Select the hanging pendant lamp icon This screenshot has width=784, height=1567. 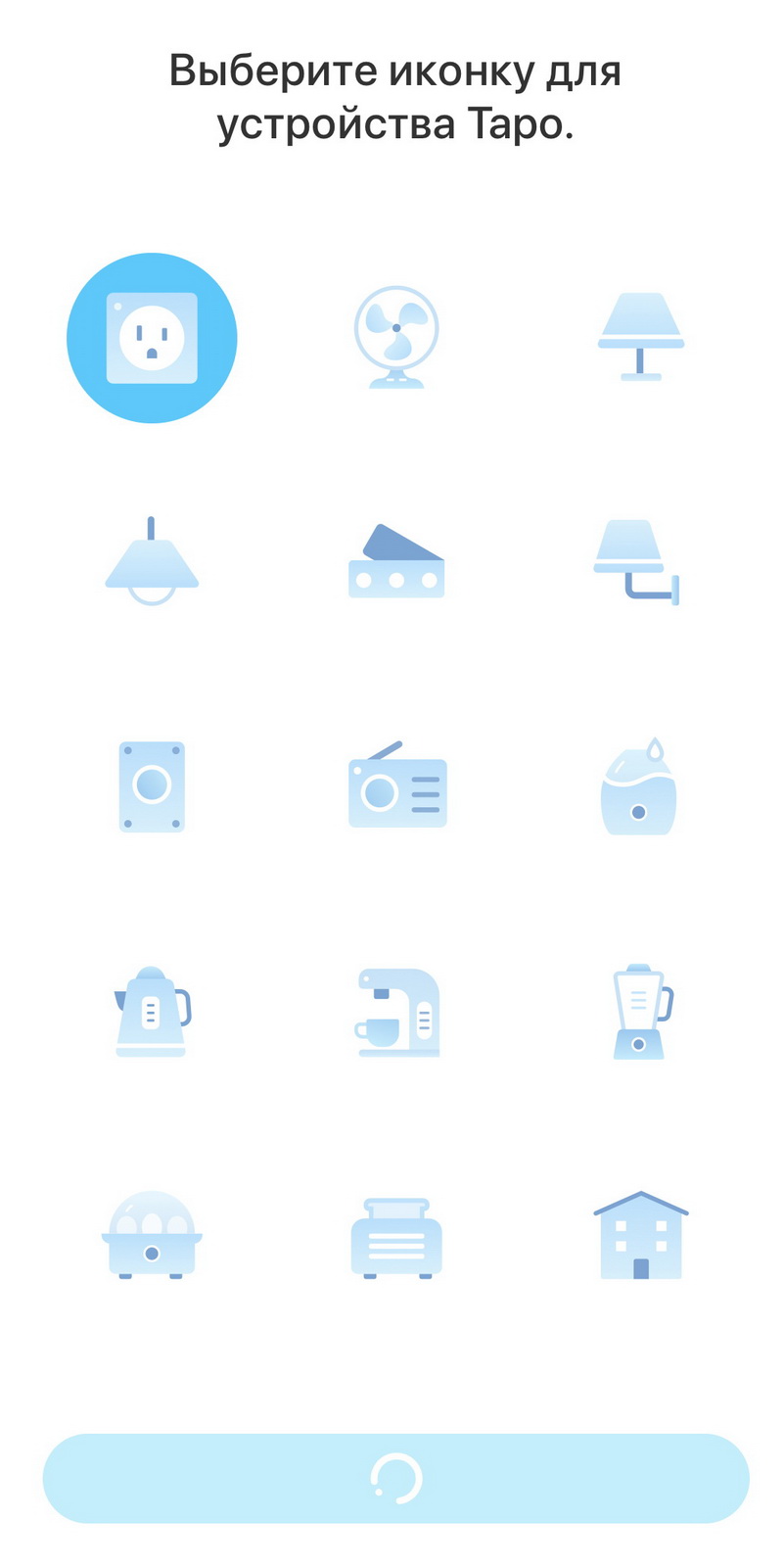click(x=152, y=561)
